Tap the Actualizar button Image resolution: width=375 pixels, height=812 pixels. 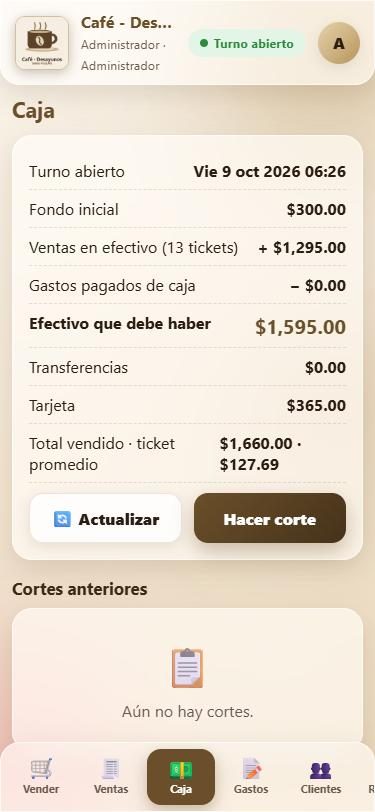point(106,518)
